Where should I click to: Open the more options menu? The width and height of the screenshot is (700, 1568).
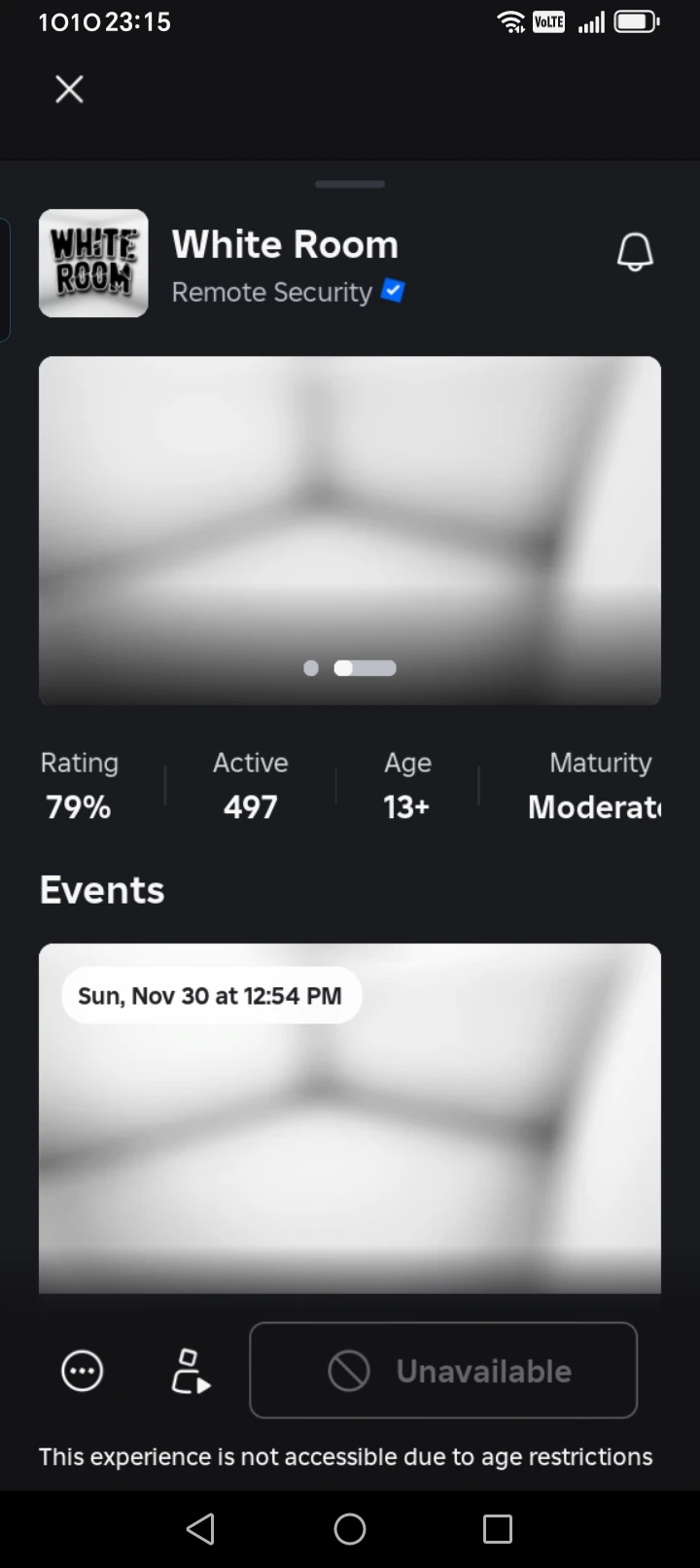(x=83, y=1372)
